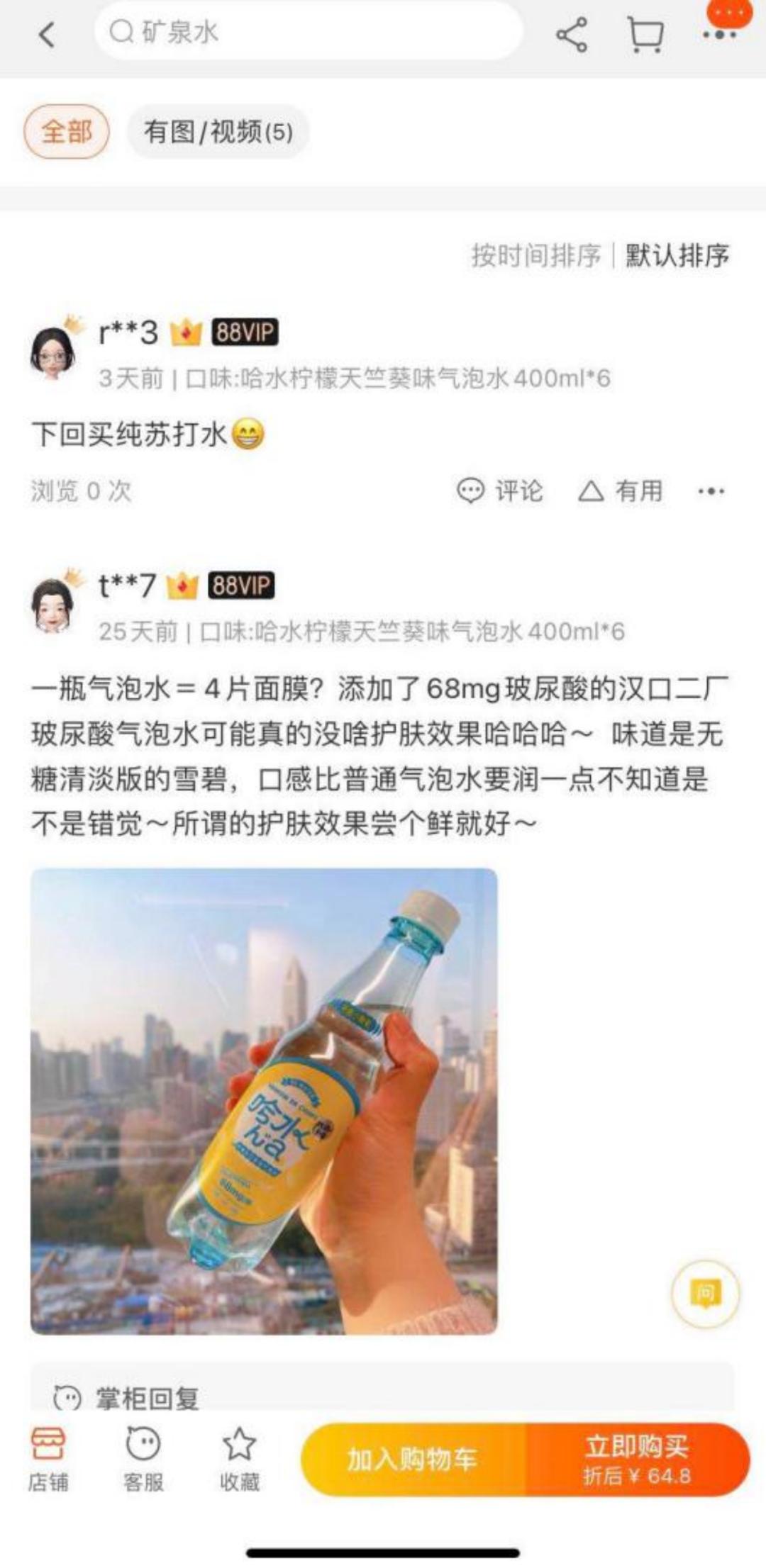Buy now with 立即购买

point(637,1460)
